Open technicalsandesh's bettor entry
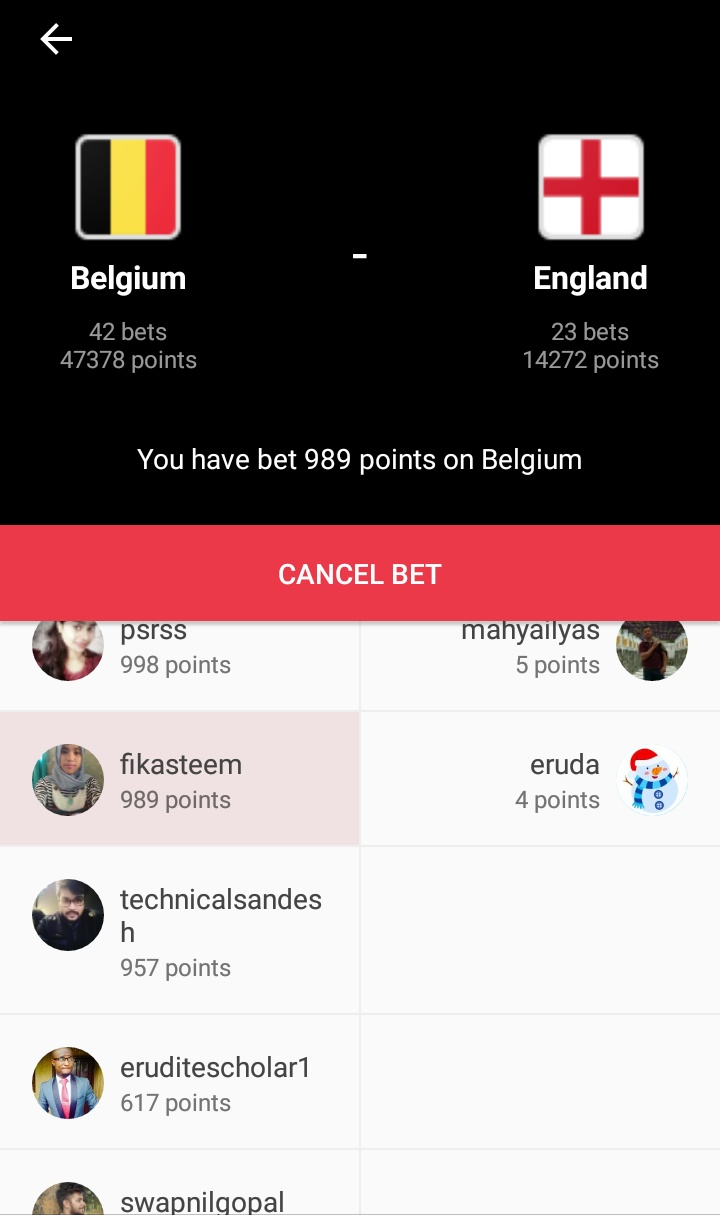The height and width of the screenshot is (1215, 720). [180, 930]
